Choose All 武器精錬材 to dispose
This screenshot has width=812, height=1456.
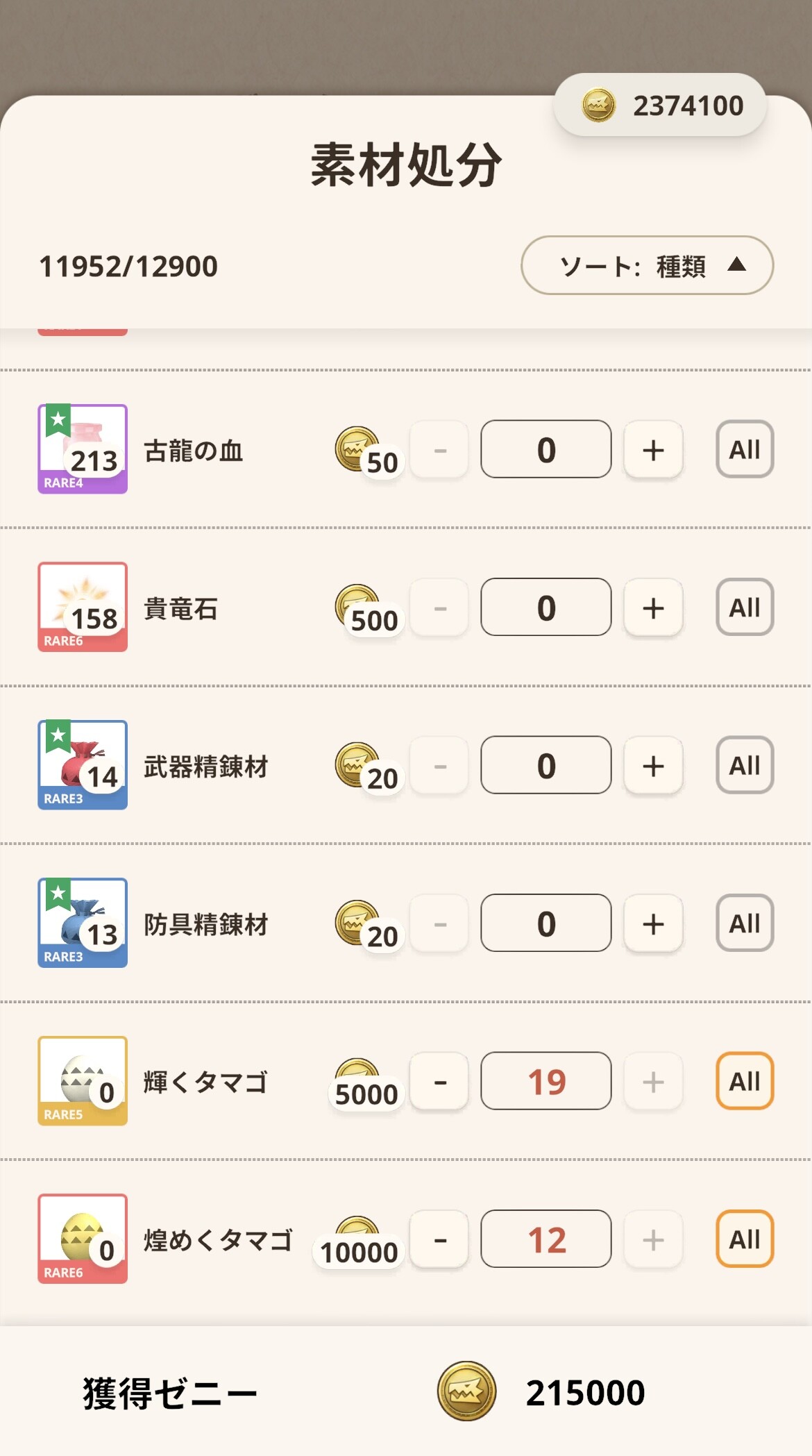point(745,765)
